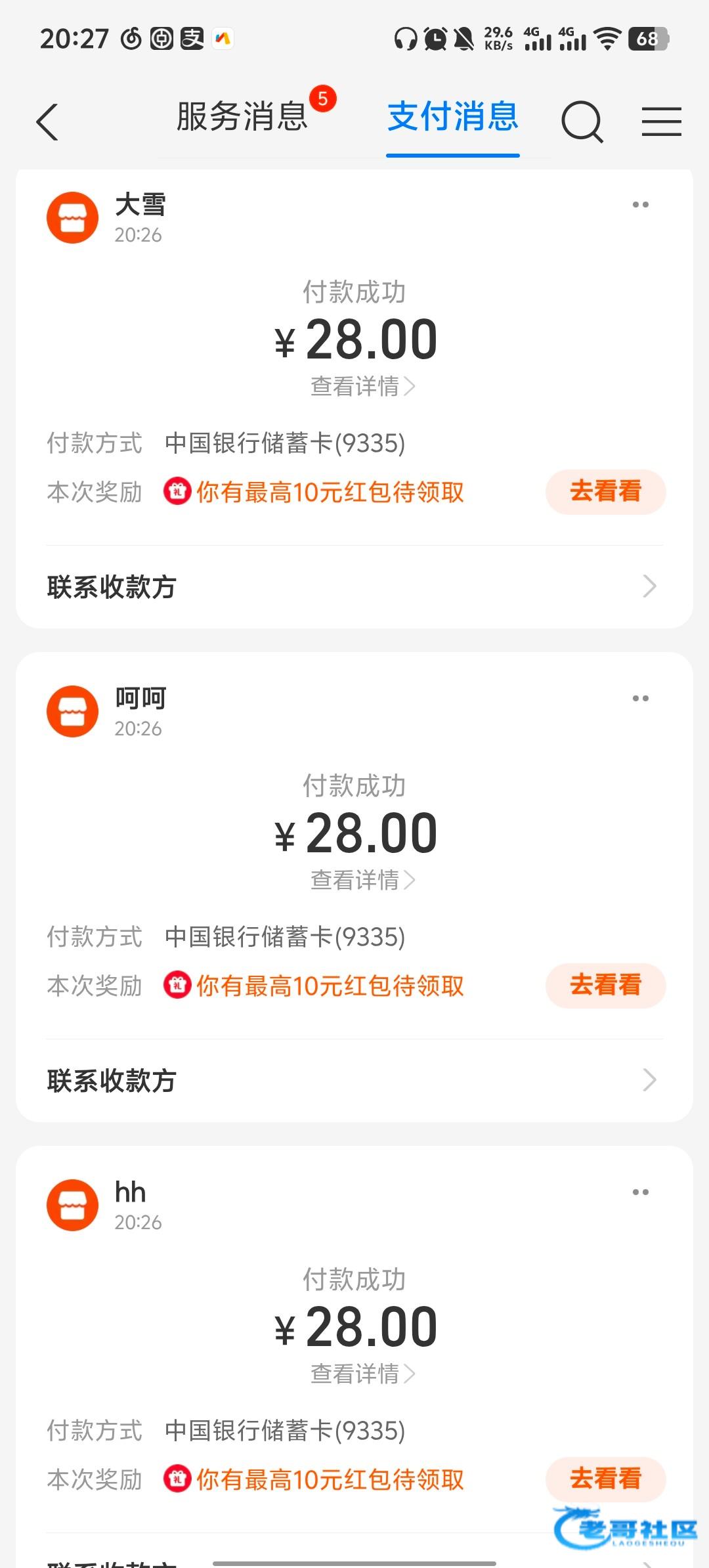Screen dimensions: 709x1568
Task: Claim red packet via 去看看 on 呵呵 card
Action: point(605,986)
